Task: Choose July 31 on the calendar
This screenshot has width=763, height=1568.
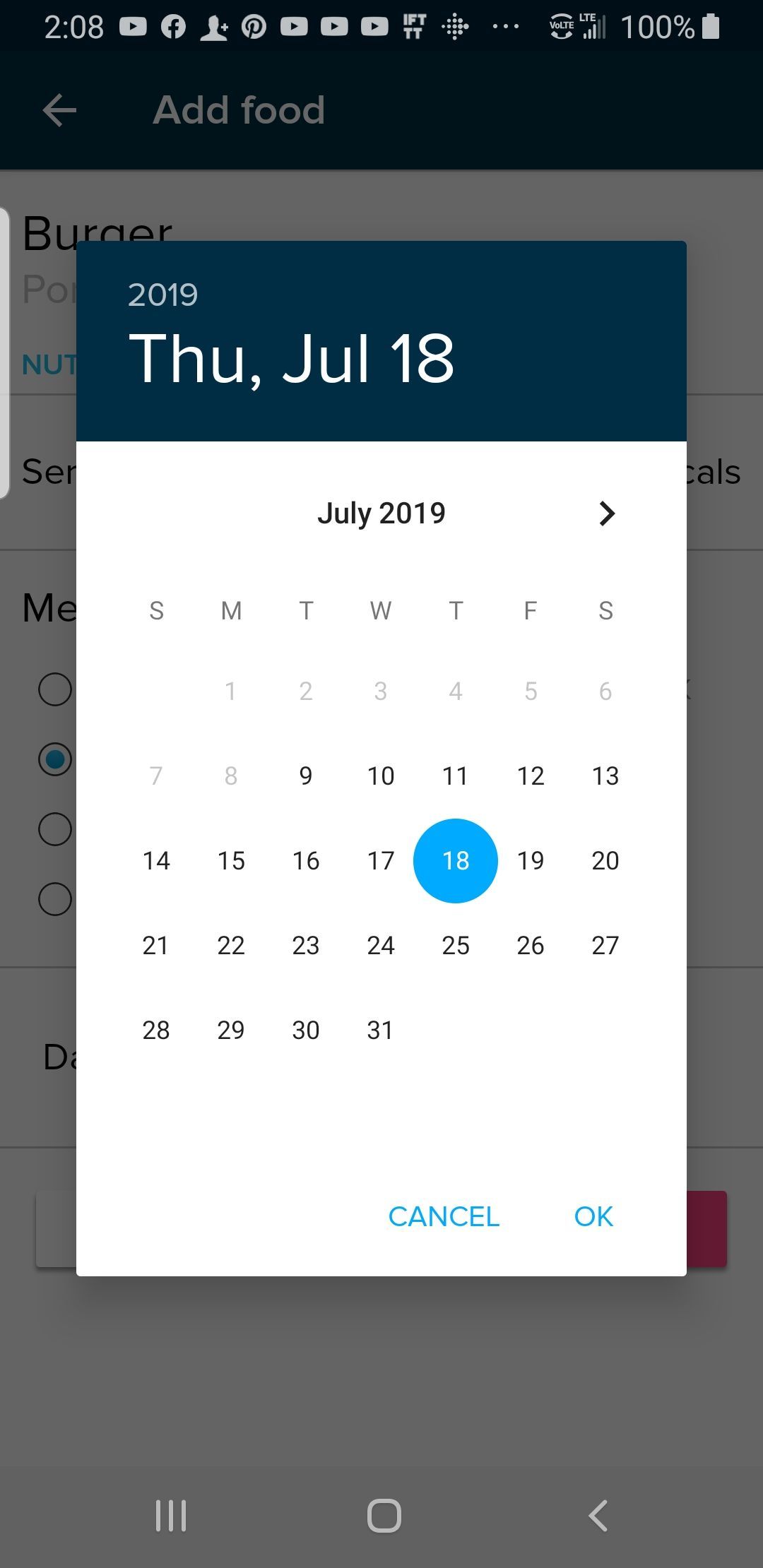Action: [x=380, y=1031]
